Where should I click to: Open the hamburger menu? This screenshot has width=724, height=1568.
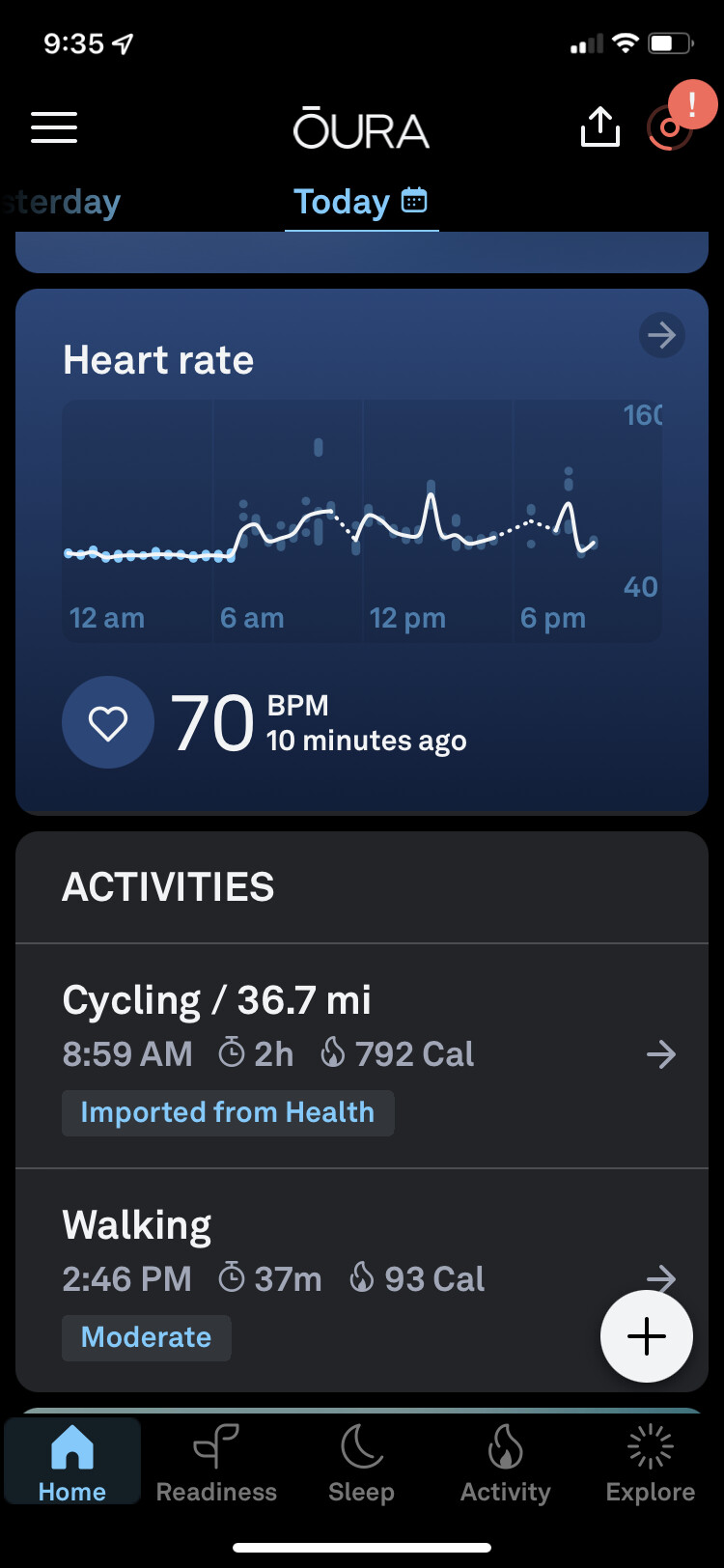[x=54, y=127]
